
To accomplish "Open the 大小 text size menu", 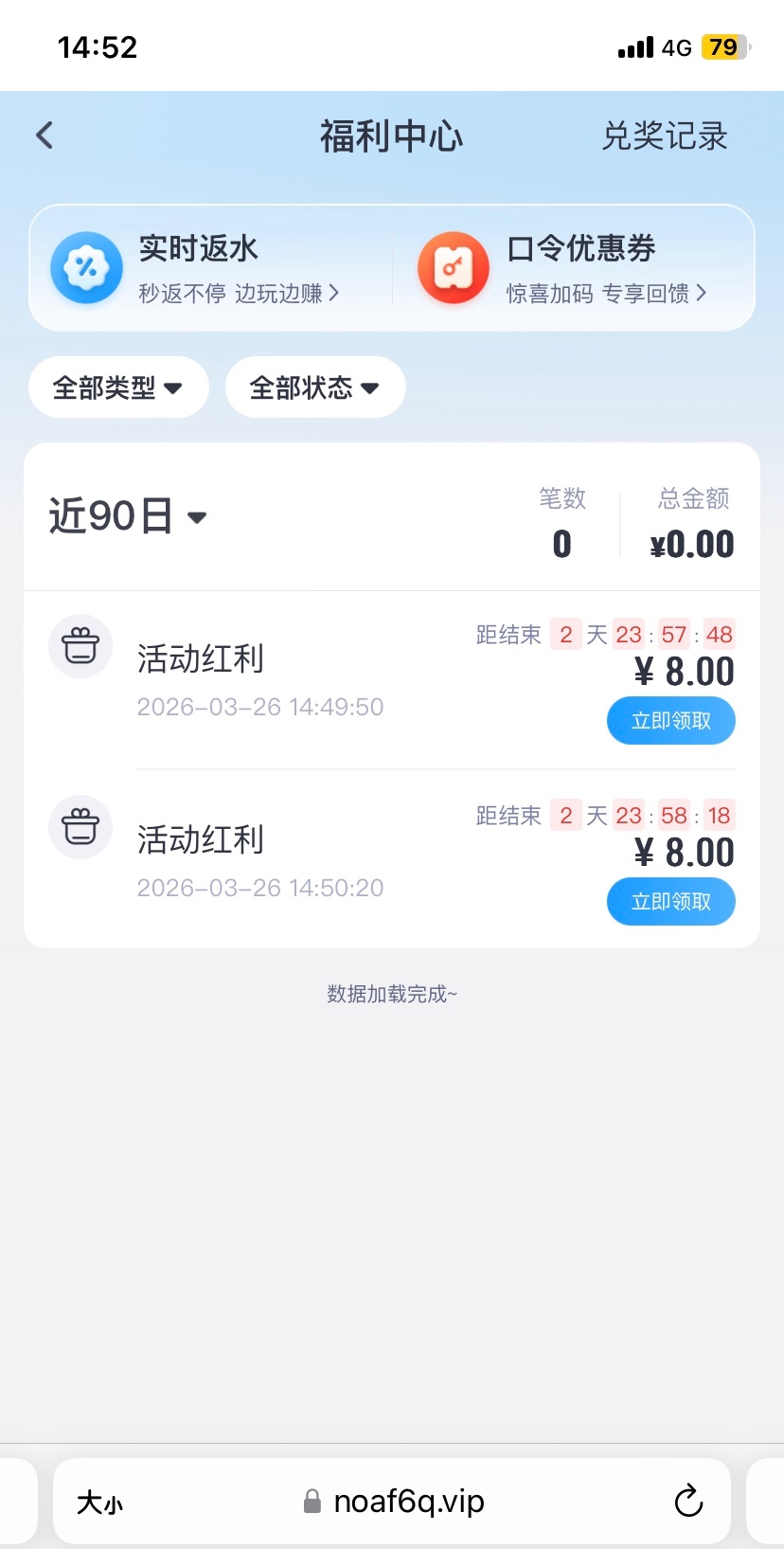I will pos(99,1503).
